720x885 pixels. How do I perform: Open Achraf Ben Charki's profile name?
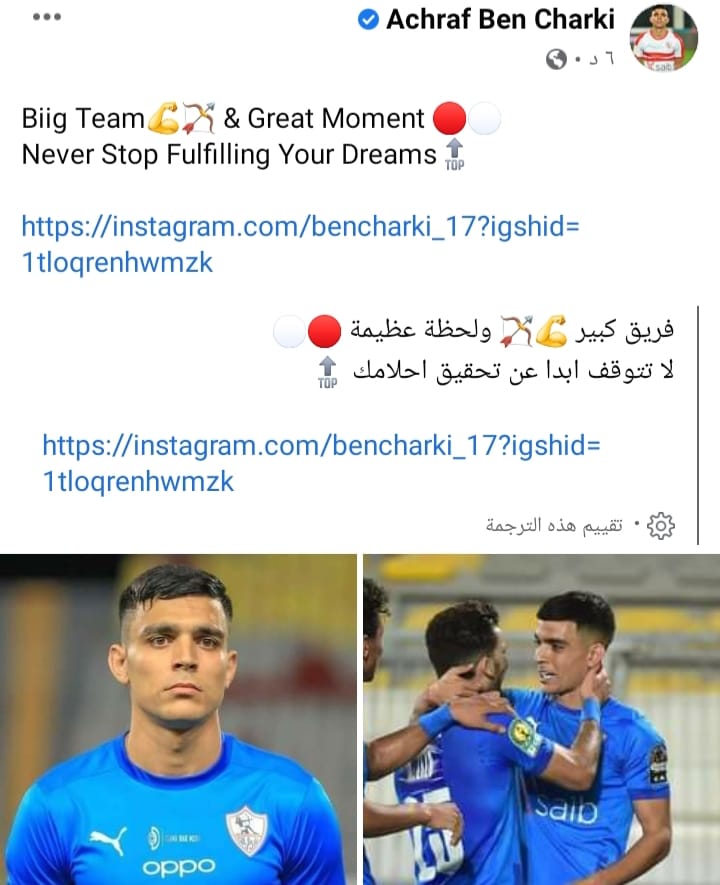[x=500, y=20]
